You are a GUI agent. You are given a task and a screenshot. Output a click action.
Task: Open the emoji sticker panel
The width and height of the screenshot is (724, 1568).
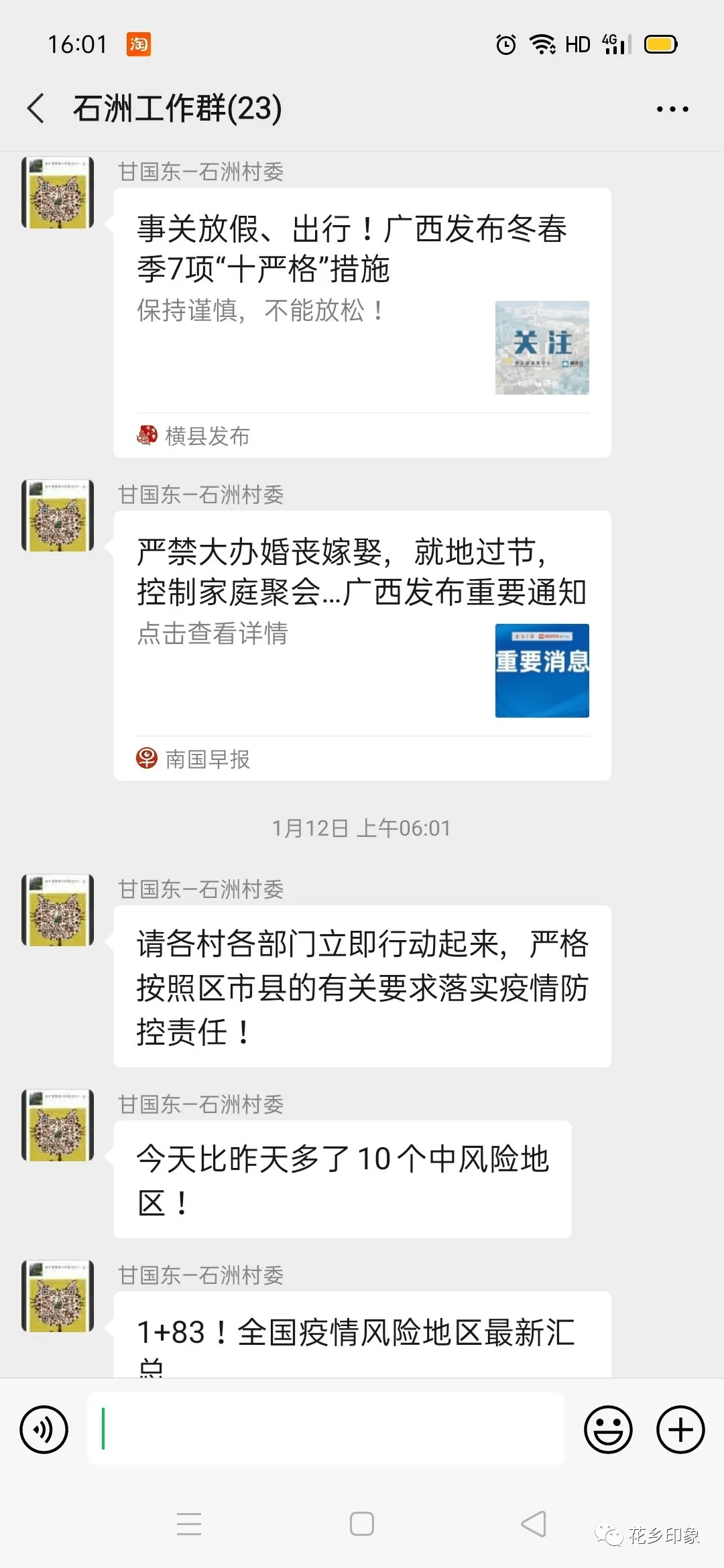(608, 1429)
